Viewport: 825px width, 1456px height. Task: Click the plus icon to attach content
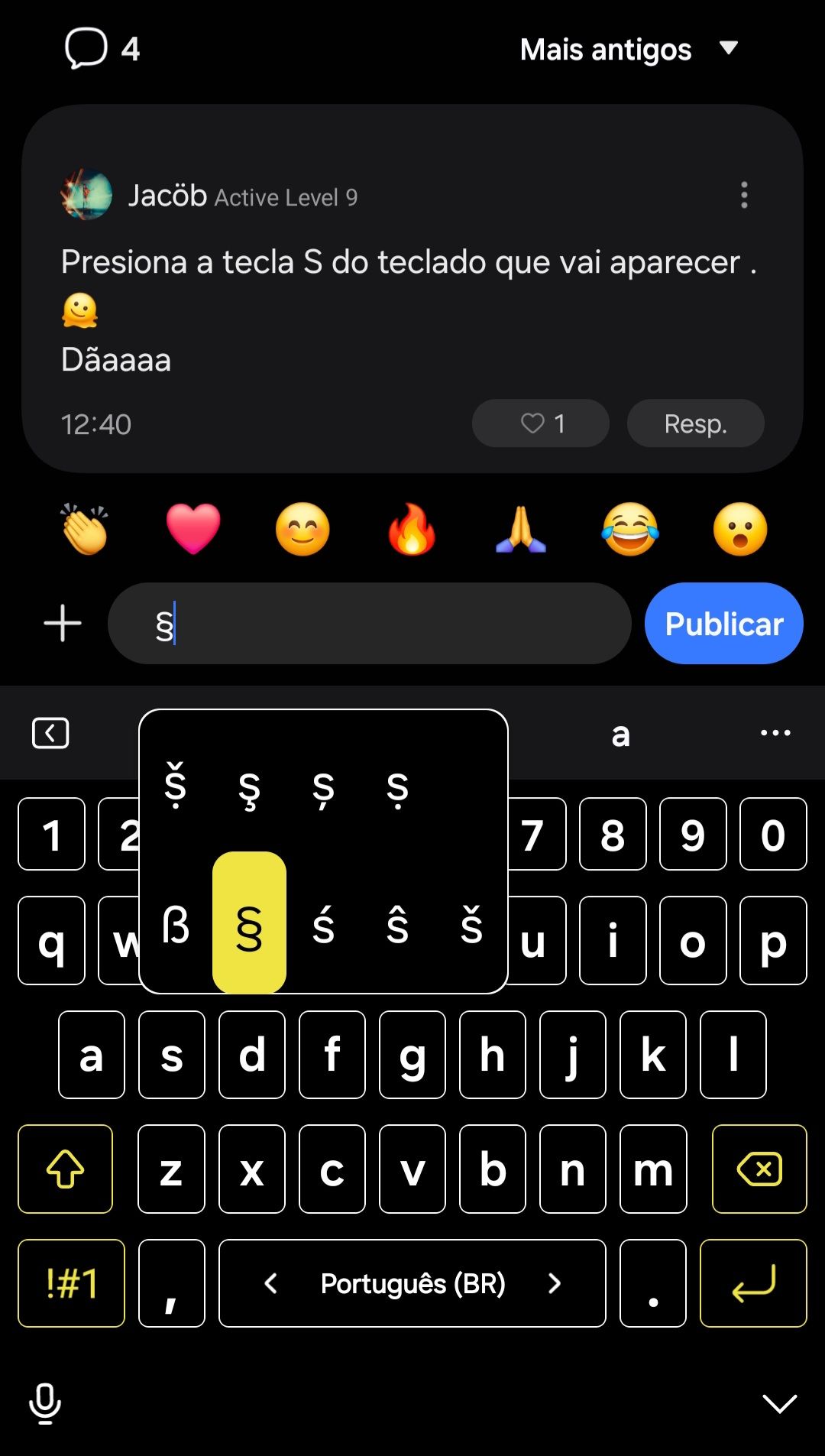click(x=63, y=623)
